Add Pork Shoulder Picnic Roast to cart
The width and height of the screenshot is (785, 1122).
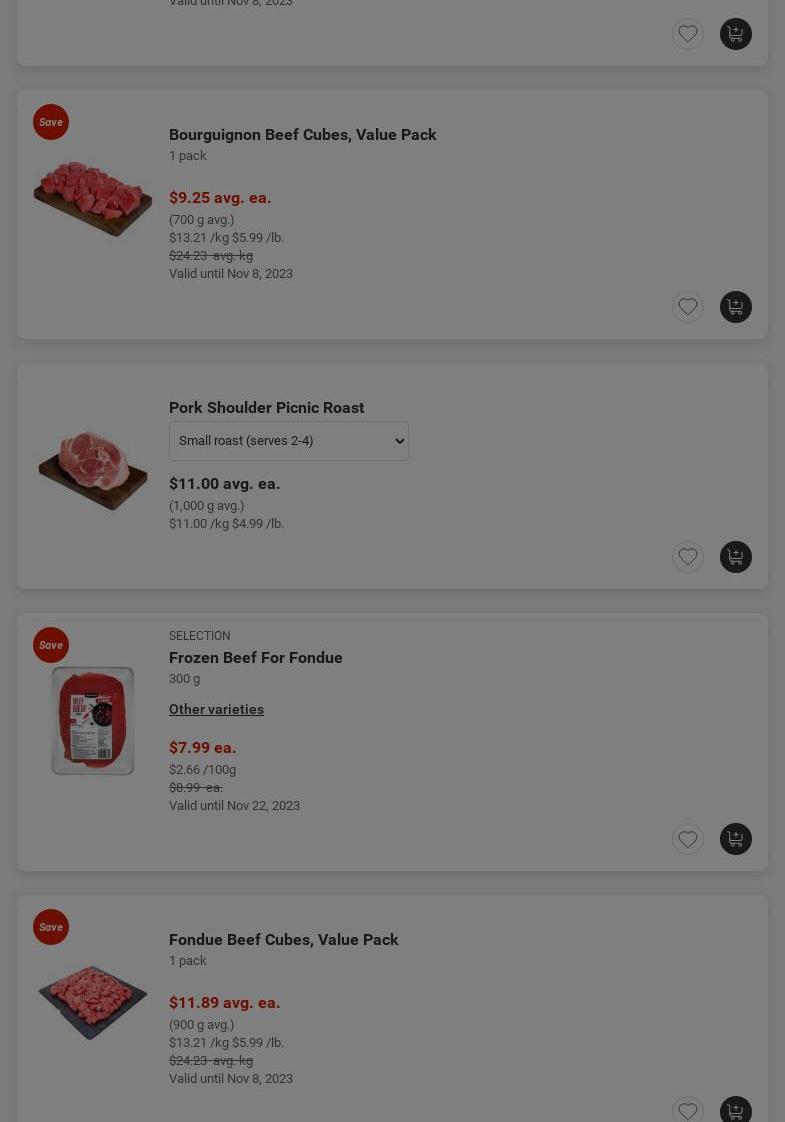[x=736, y=557]
